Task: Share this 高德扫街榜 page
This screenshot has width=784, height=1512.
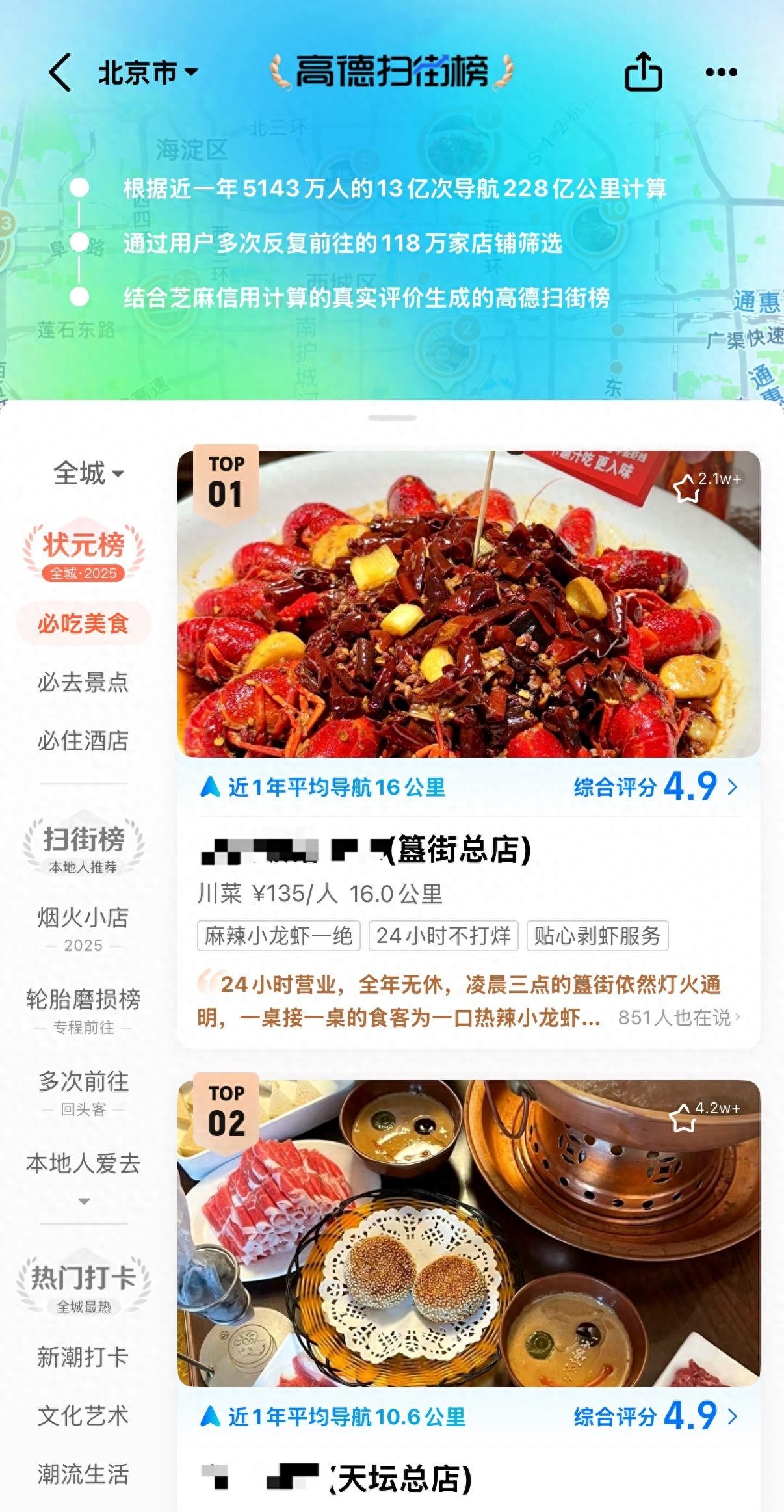Action: click(643, 72)
